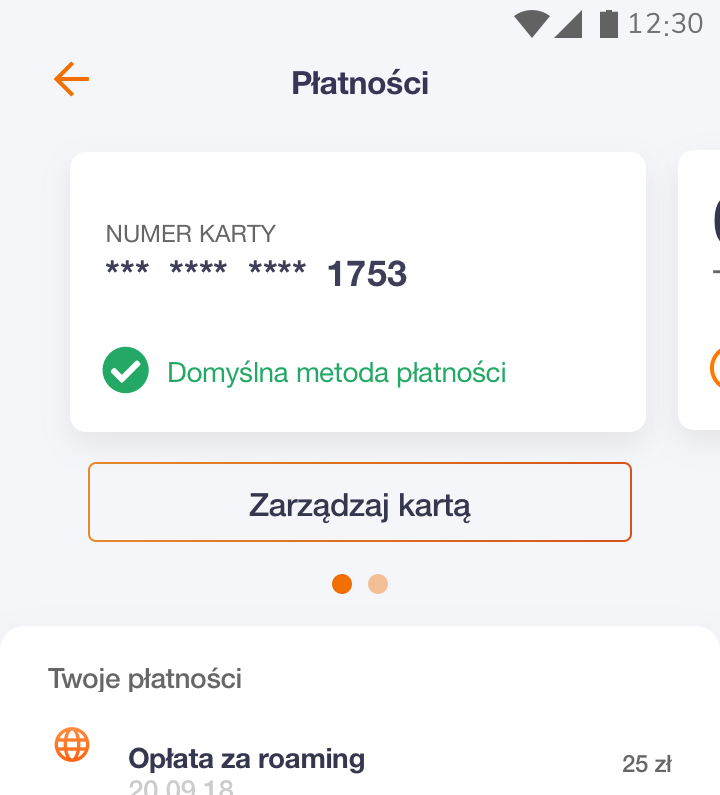Image resolution: width=720 pixels, height=795 pixels.
Task: Select the active orange page indicator dot
Action: click(x=342, y=583)
